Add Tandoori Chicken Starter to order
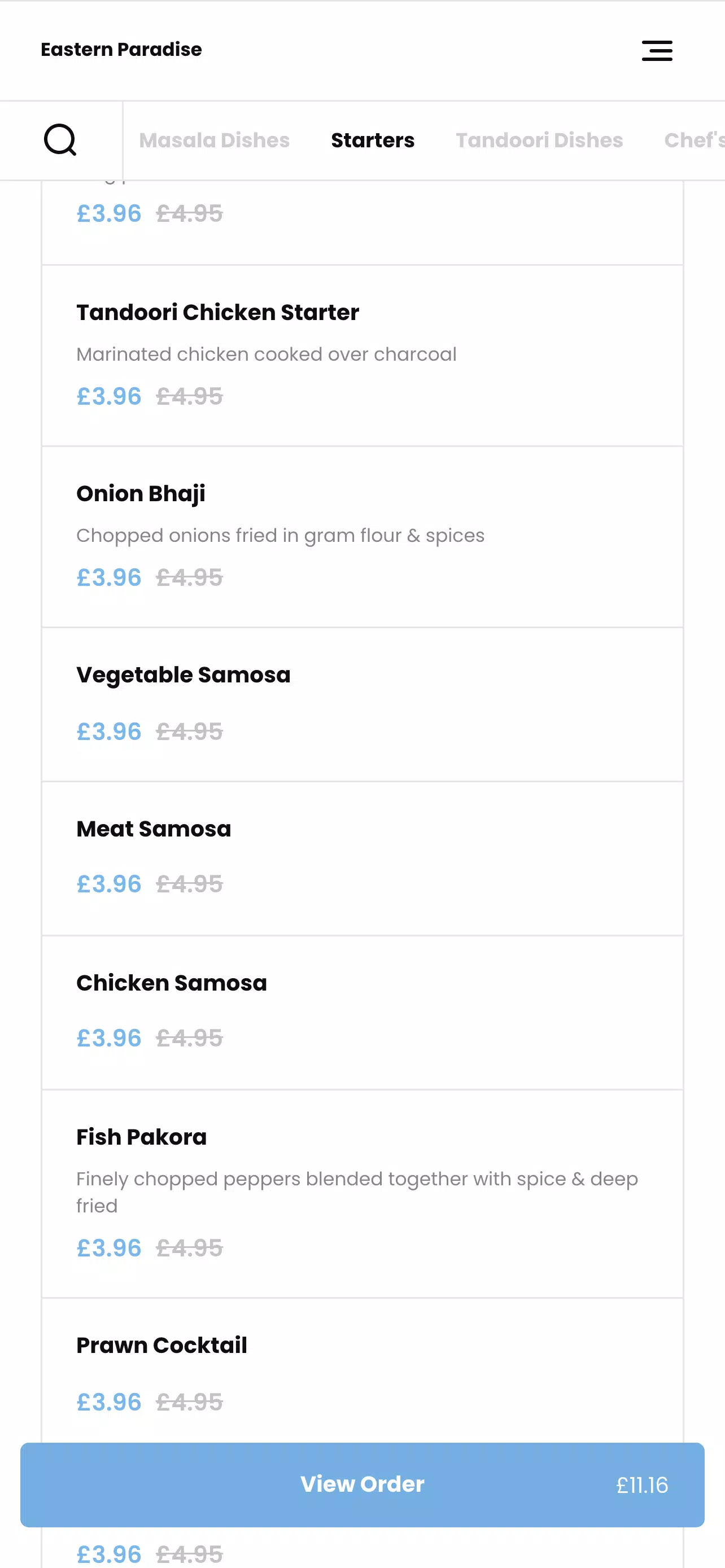Viewport: 725px width, 1568px height. (362, 356)
